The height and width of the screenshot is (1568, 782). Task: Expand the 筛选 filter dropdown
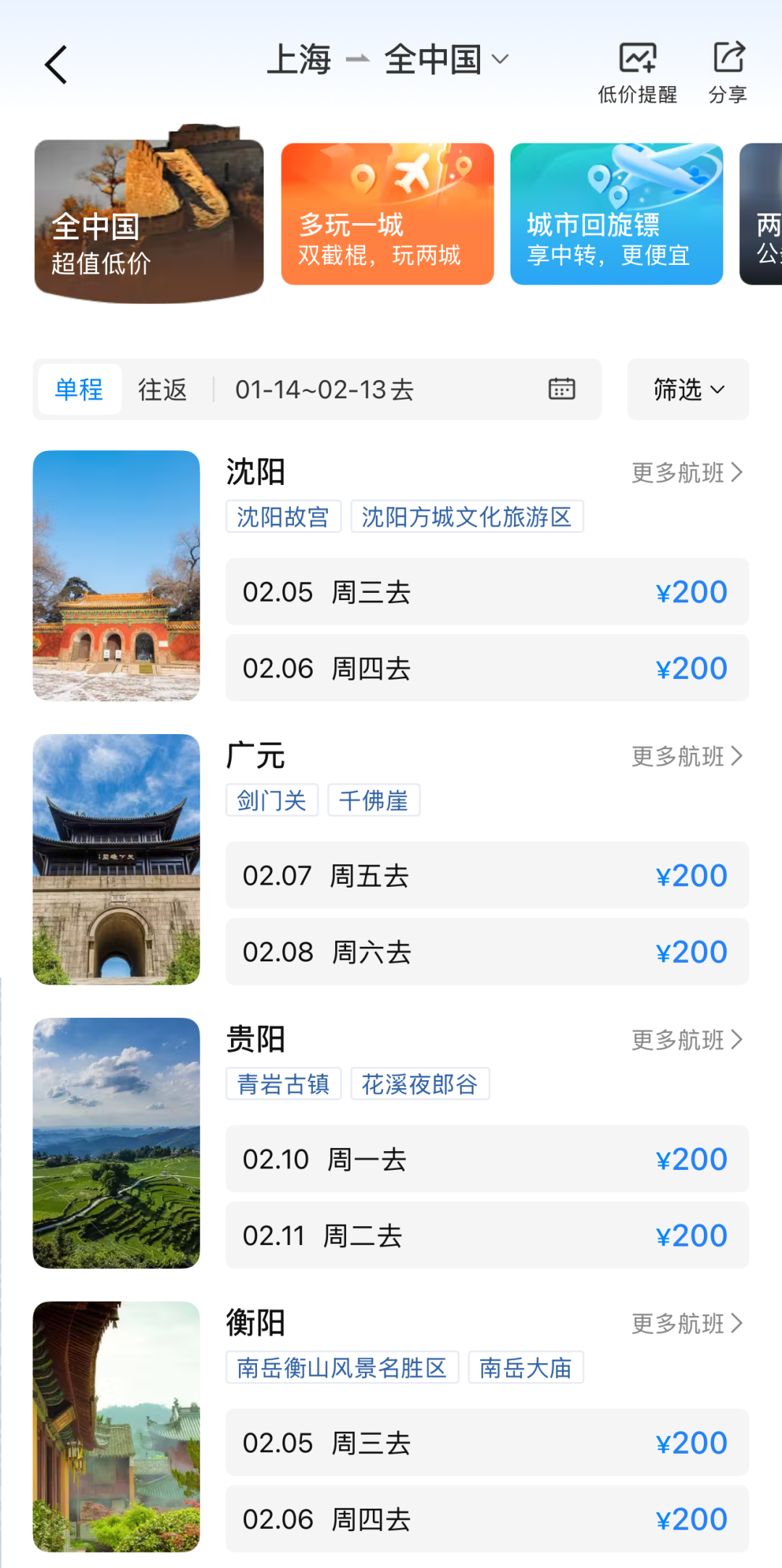pyautogui.click(x=688, y=389)
